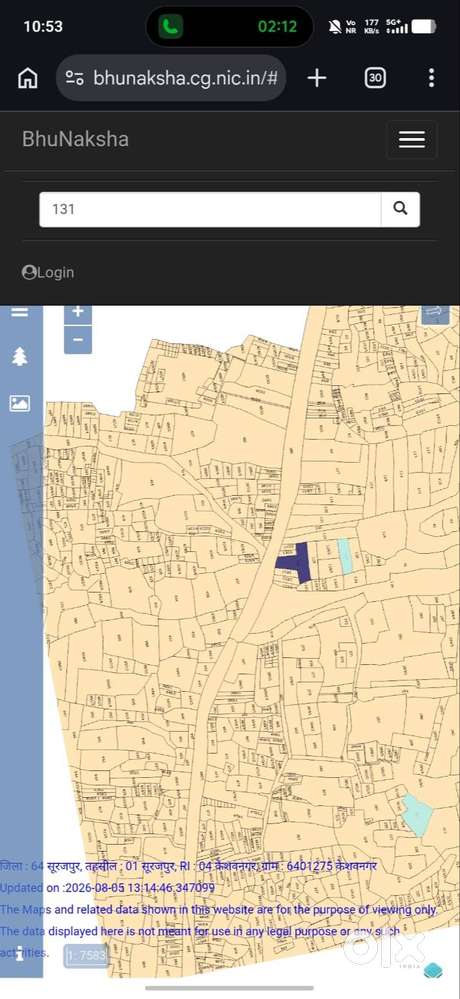Run the search with the magnifier button
460x999 pixels.
coord(400,209)
